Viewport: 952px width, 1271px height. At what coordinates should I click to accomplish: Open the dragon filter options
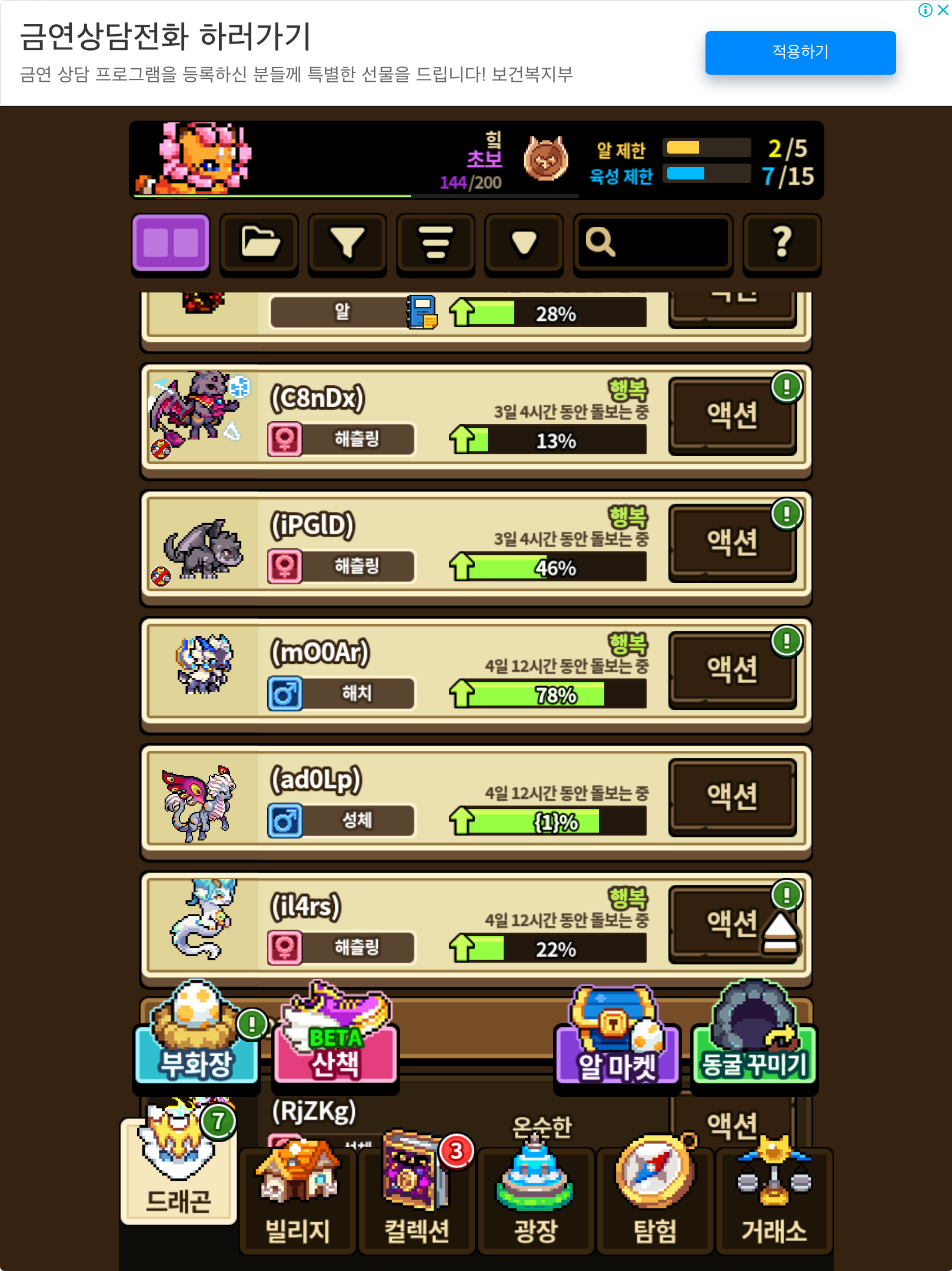pos(347,242)
